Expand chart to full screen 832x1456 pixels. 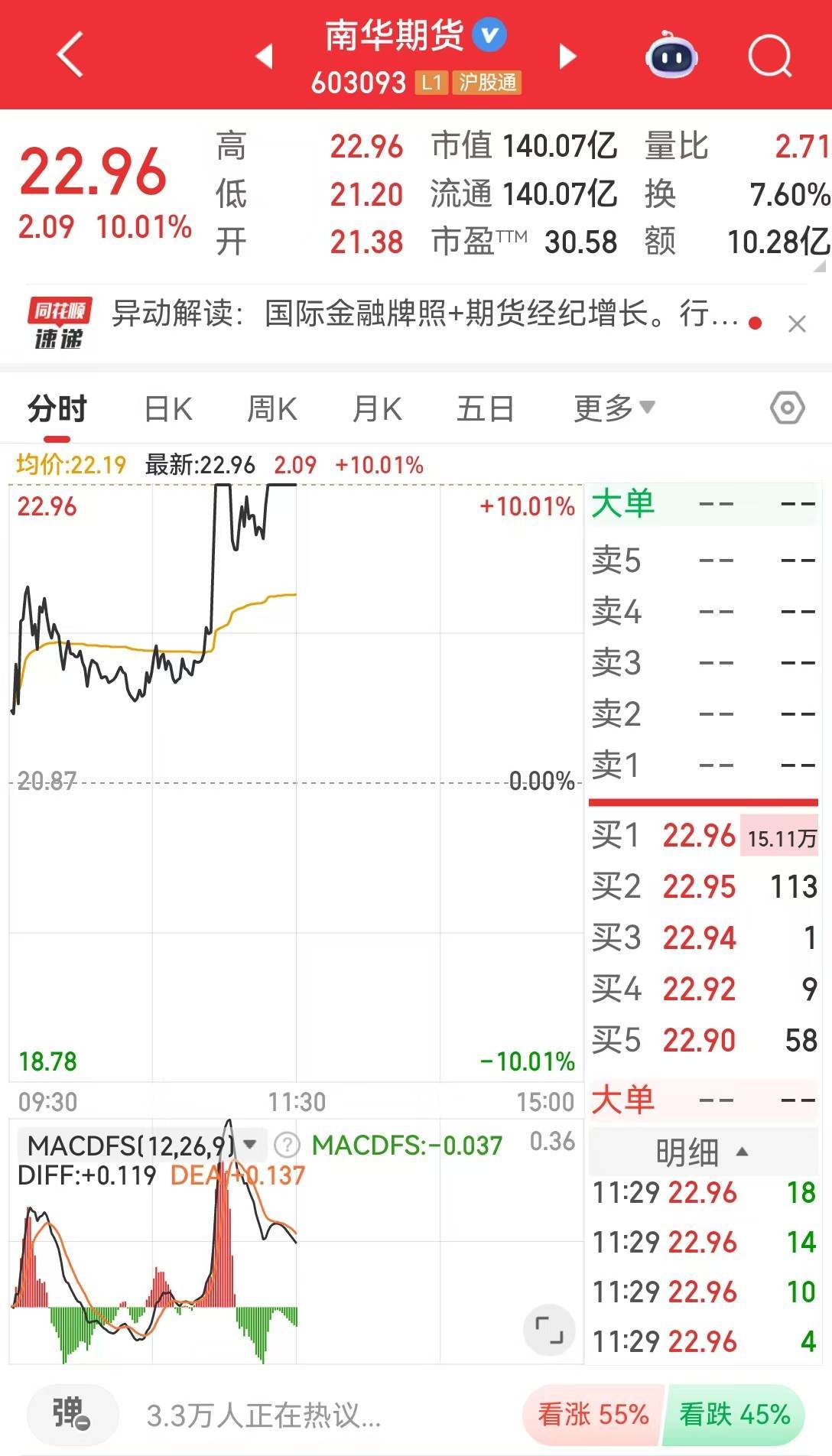549,1330
